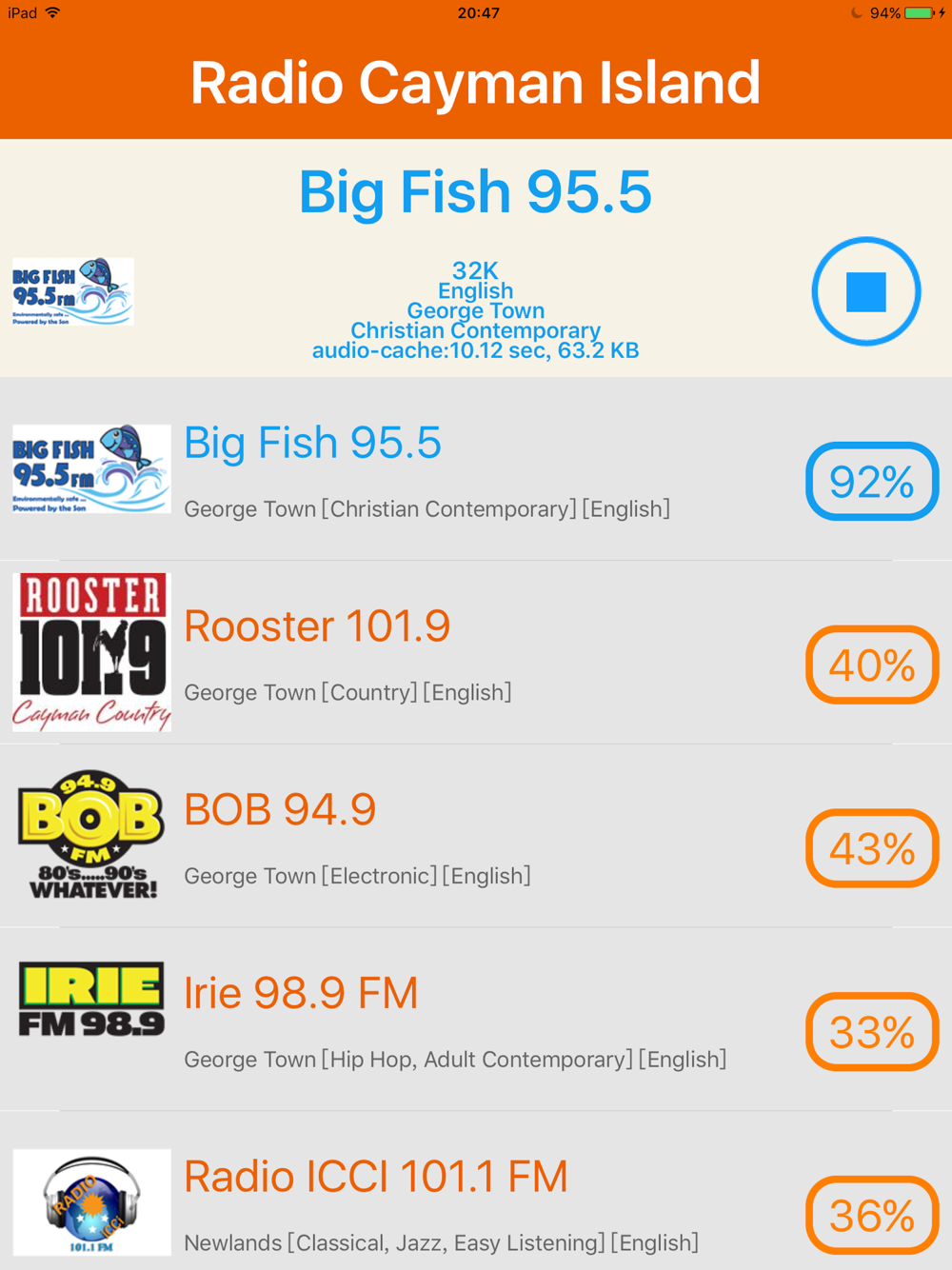Tap the 36% badge for Radio ICCI

coord(872,1215)
